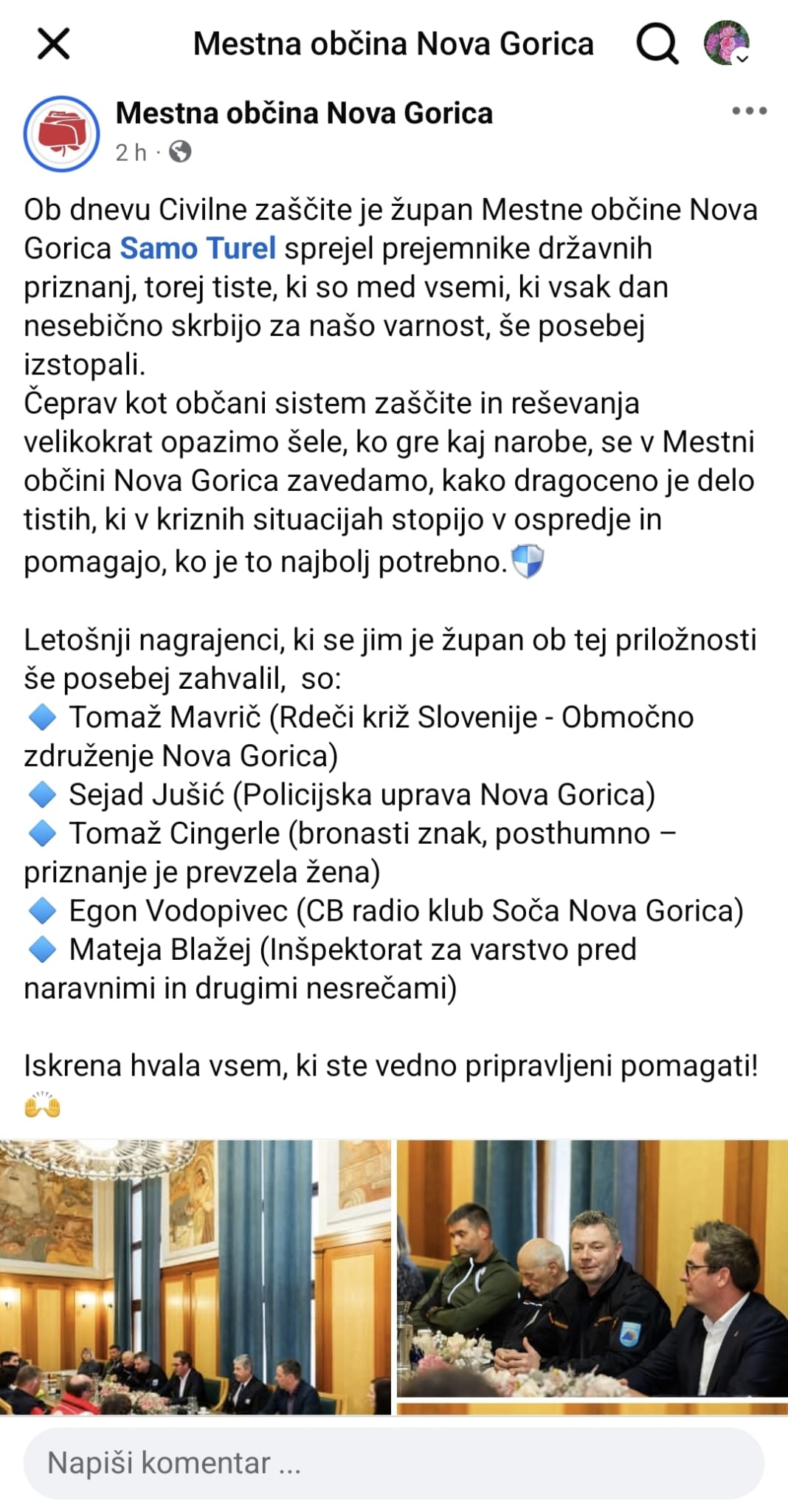Tap the Napiši komentar comment field
This screenshot has height=1512, width=788.
[394, 1463]
